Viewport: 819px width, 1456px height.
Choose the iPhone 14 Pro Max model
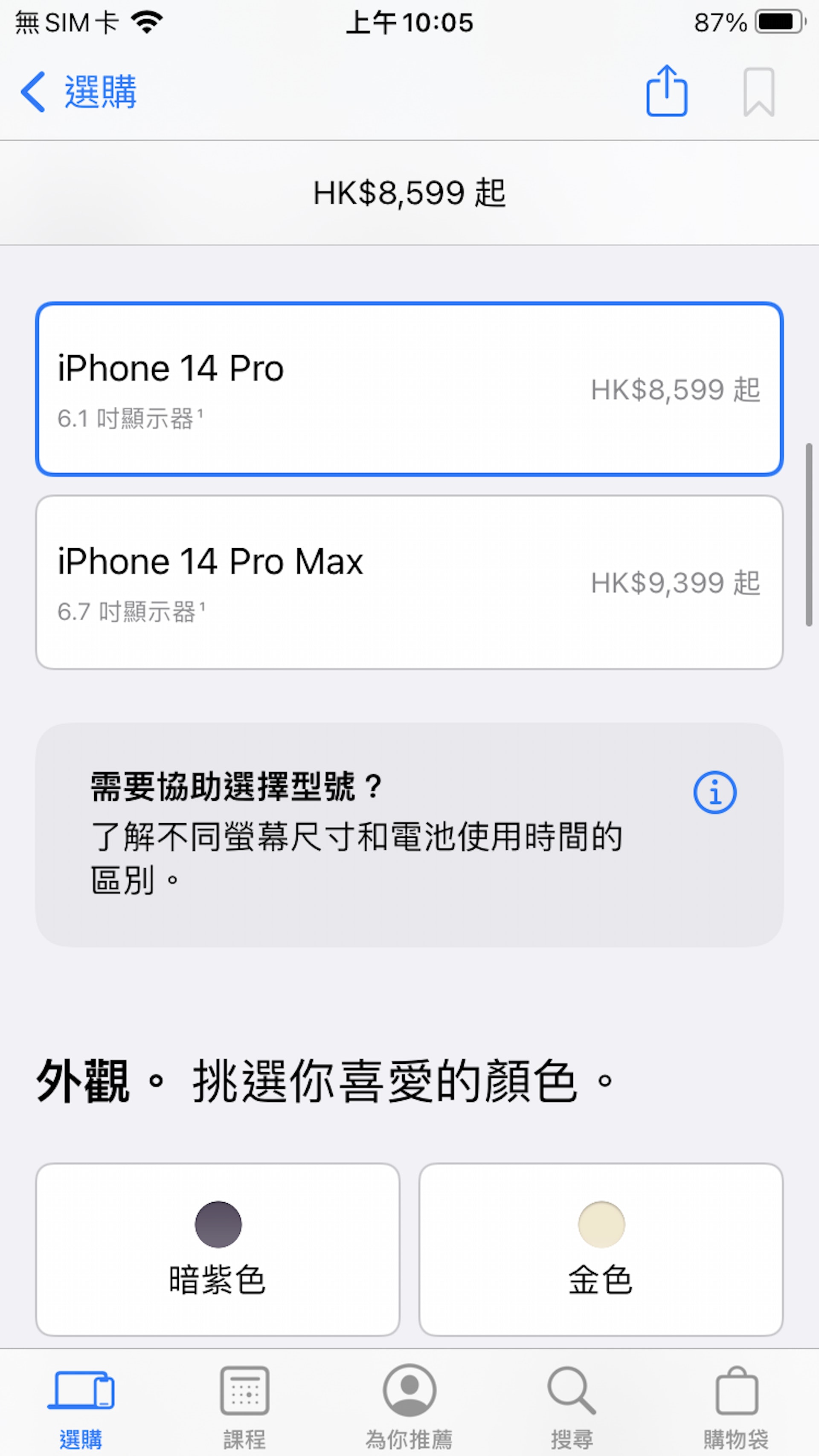[409, 582]
